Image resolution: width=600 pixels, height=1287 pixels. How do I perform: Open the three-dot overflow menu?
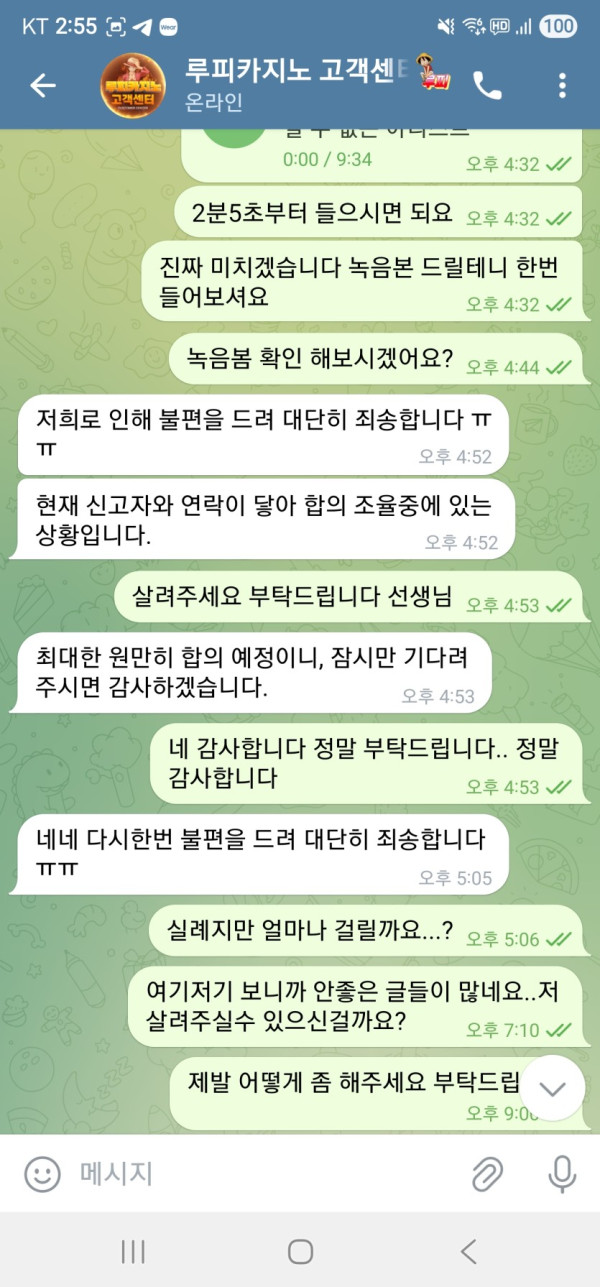tap(562, 86)
